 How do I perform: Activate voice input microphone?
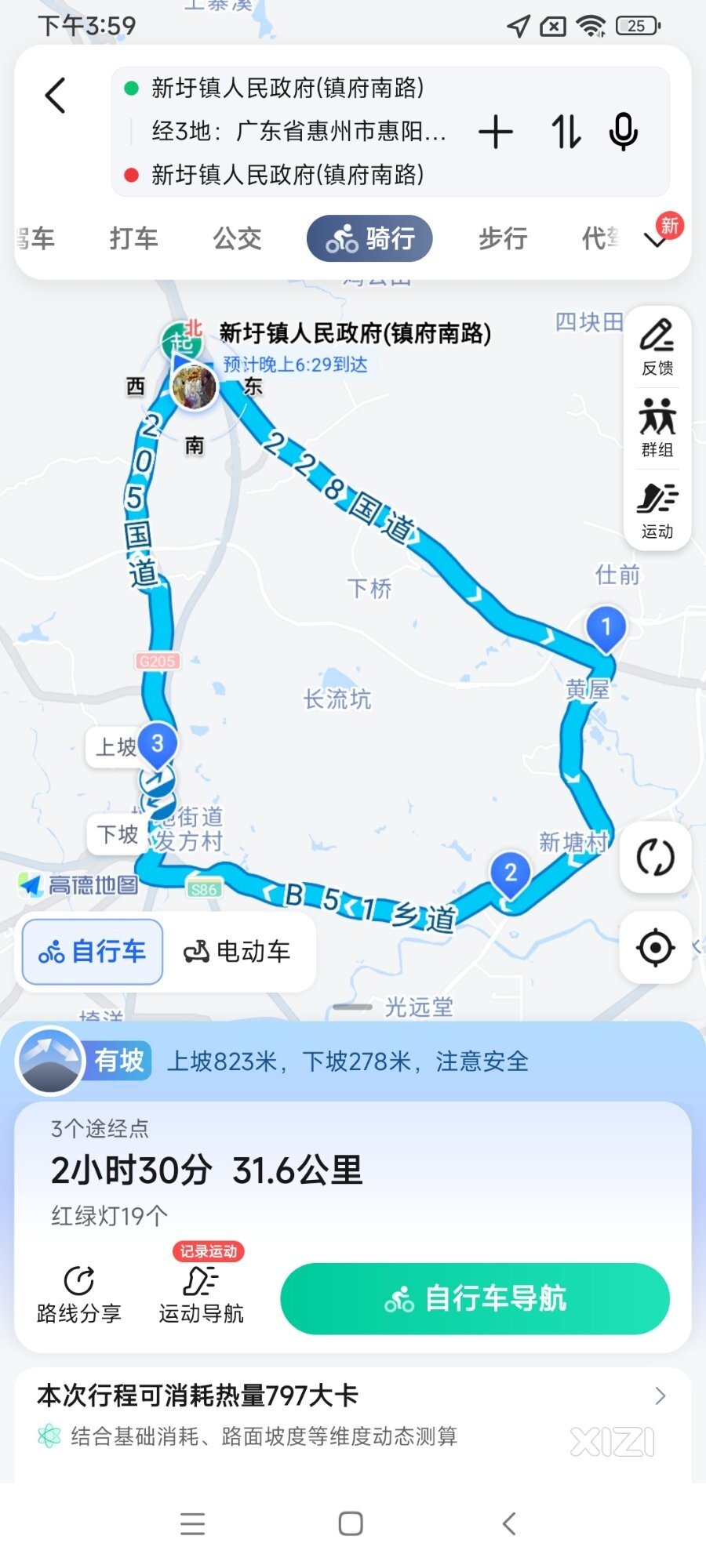click(624, 132)
